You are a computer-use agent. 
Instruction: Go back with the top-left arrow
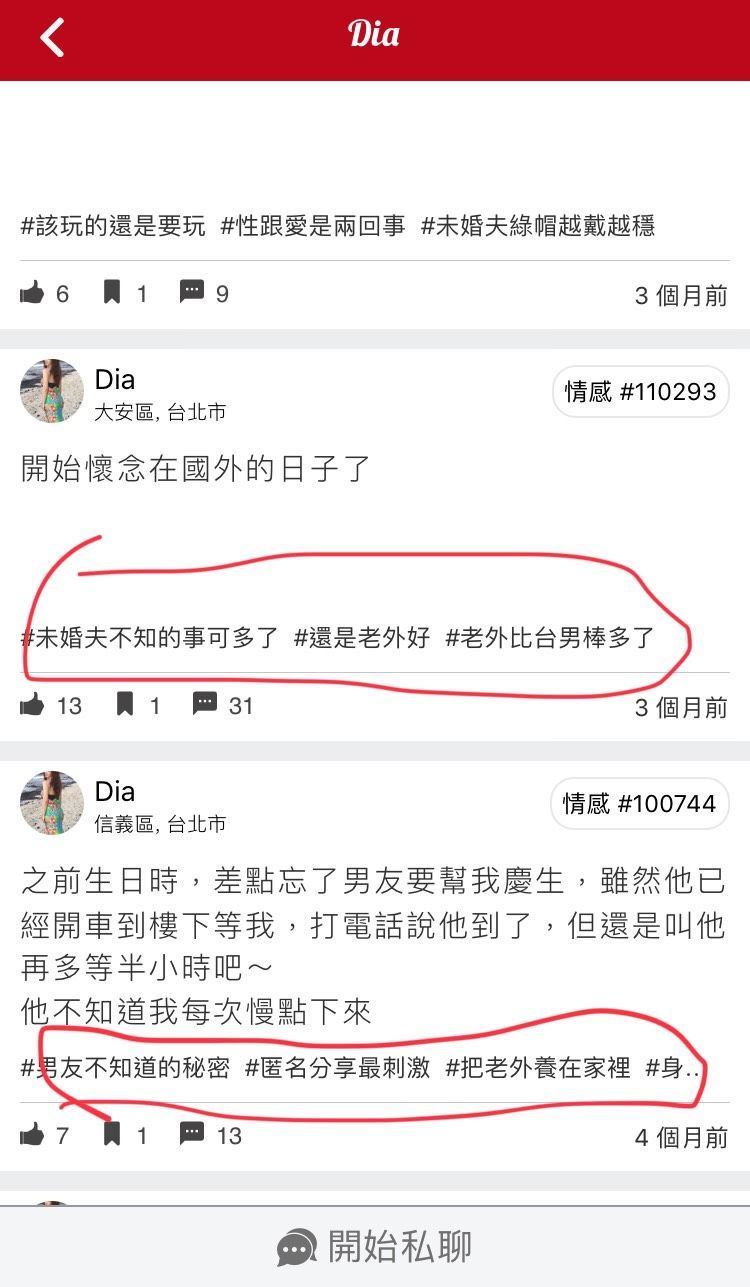coord(52,38)
